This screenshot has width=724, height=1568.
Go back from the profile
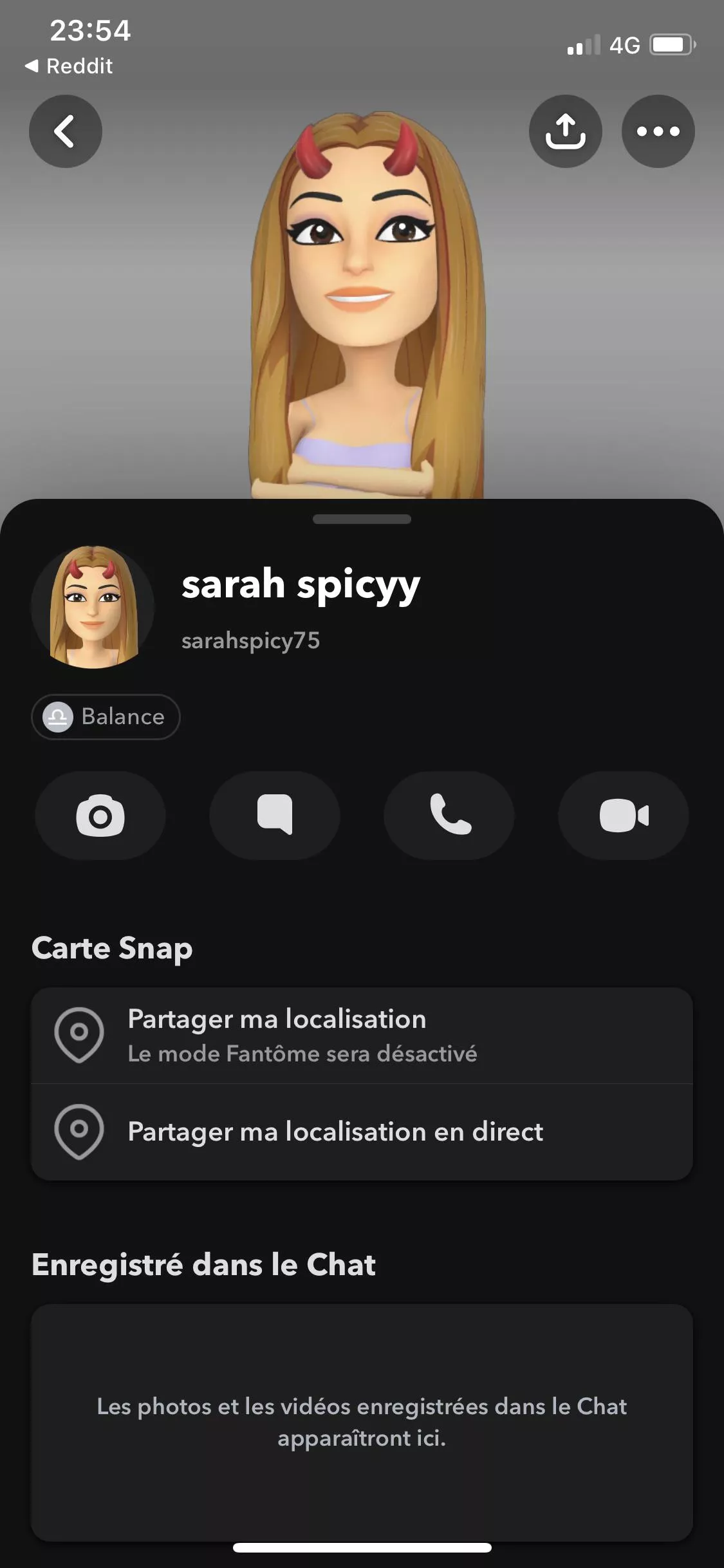(x=65, y=131)
